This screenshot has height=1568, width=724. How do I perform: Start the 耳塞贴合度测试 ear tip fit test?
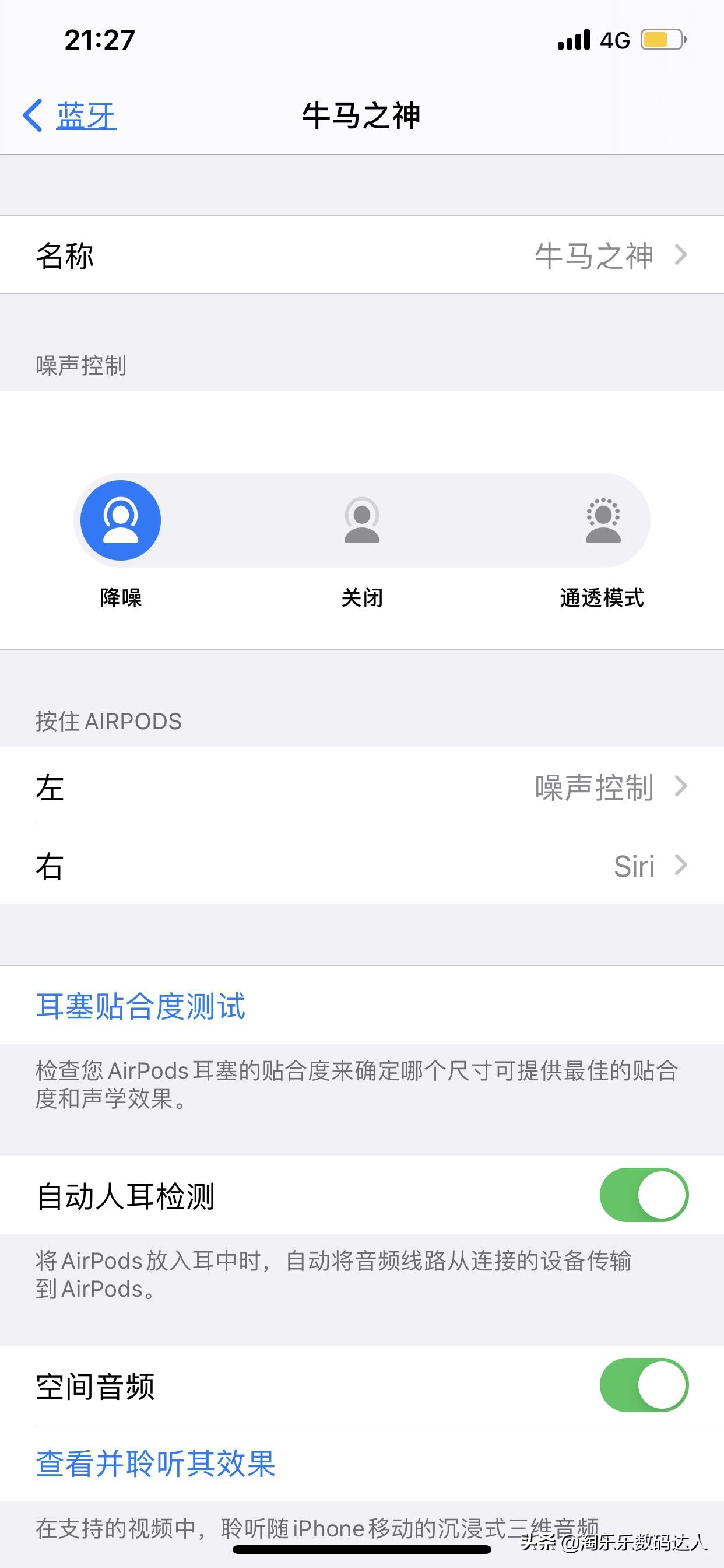(x=141, y=1007)
